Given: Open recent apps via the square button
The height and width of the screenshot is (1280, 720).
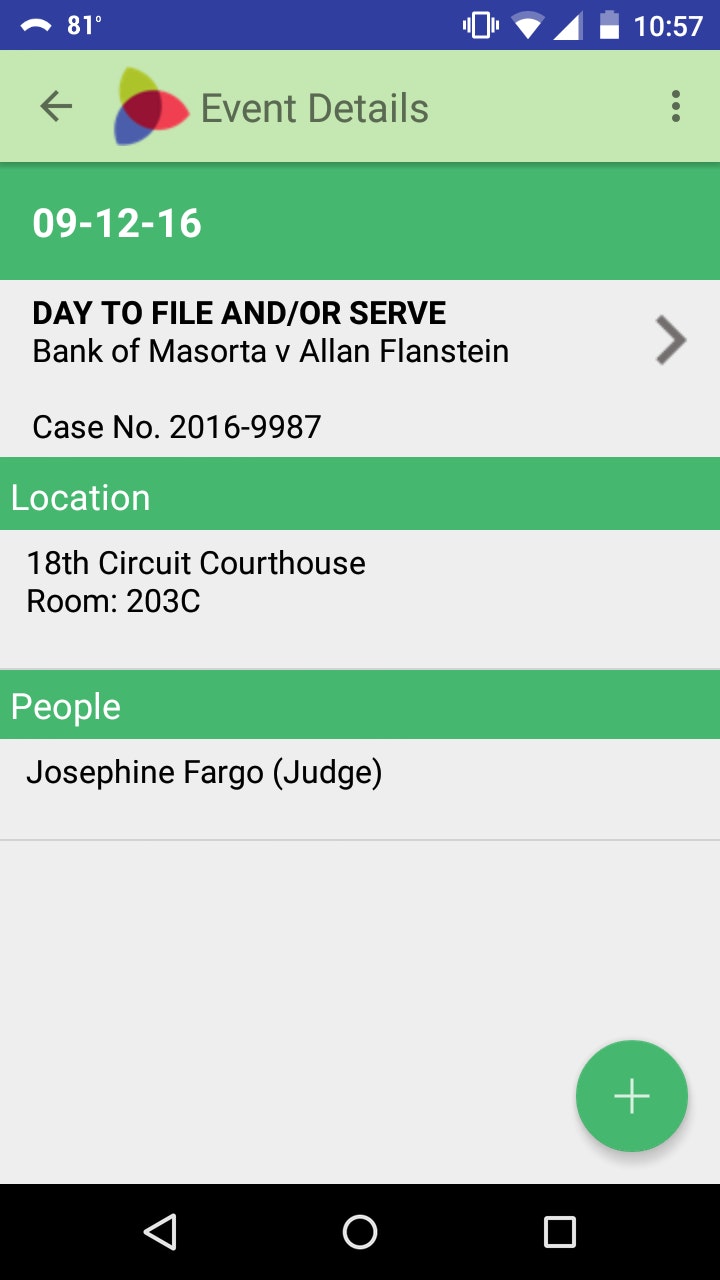Looking at the screenshot, I should click(x=559, y=1232).
